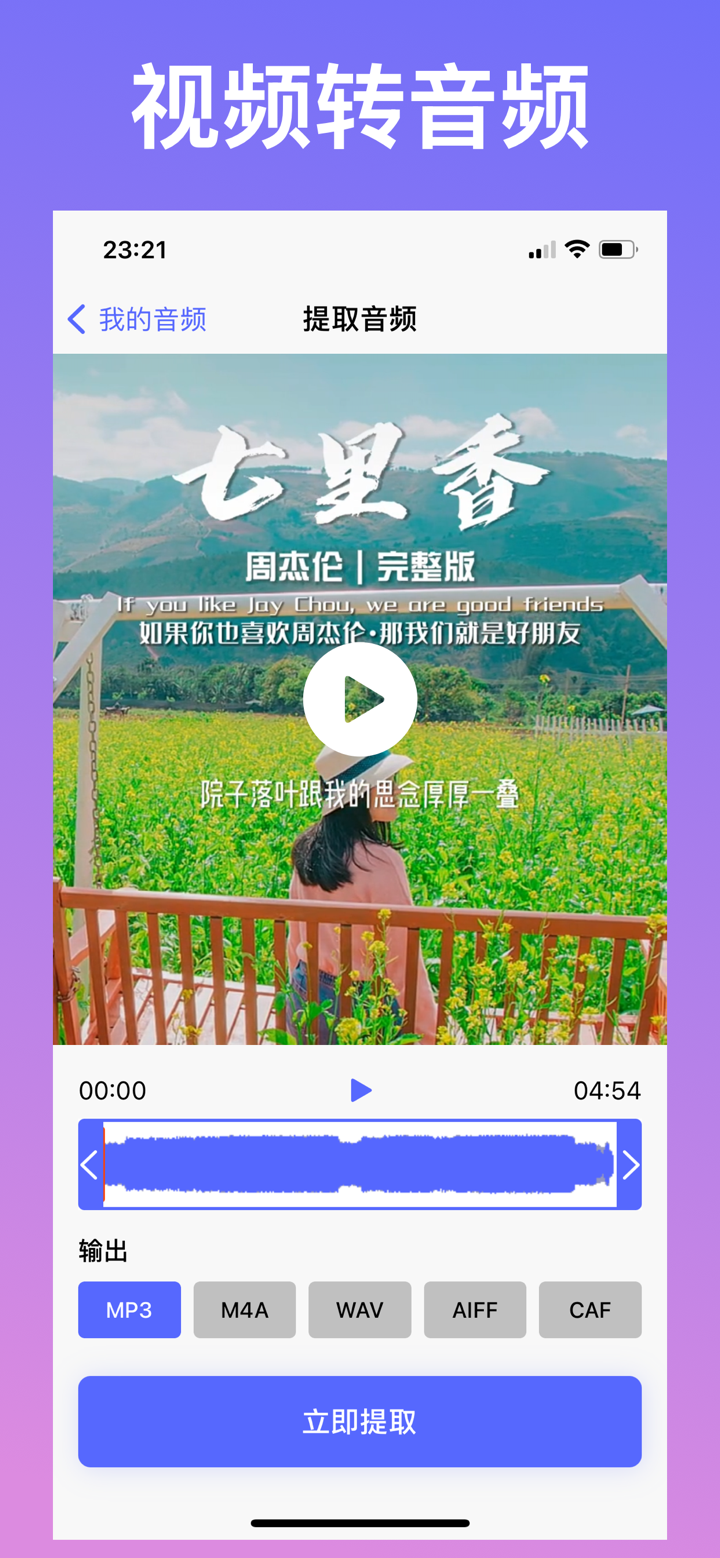Click the 提取音频 title

(x=360, y=319)
